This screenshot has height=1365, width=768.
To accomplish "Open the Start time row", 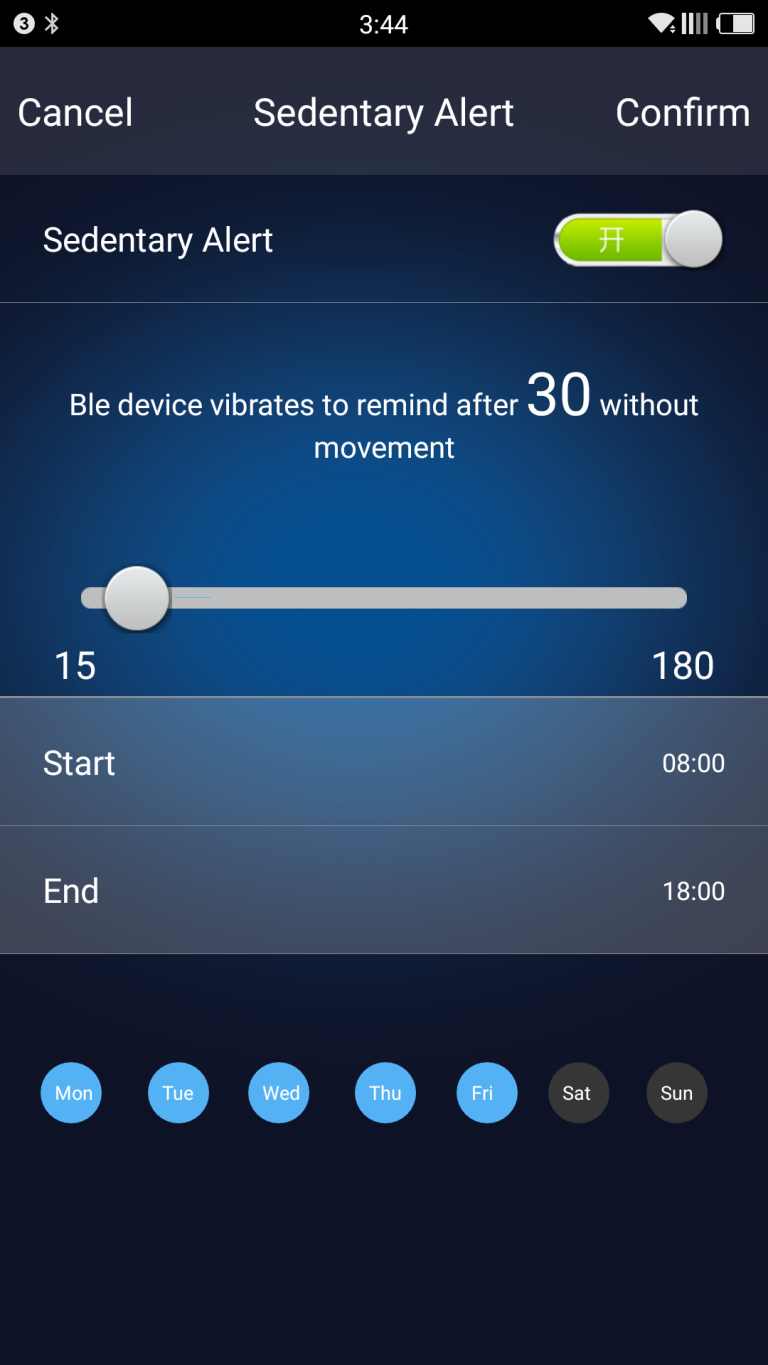I will click(384, 762).
